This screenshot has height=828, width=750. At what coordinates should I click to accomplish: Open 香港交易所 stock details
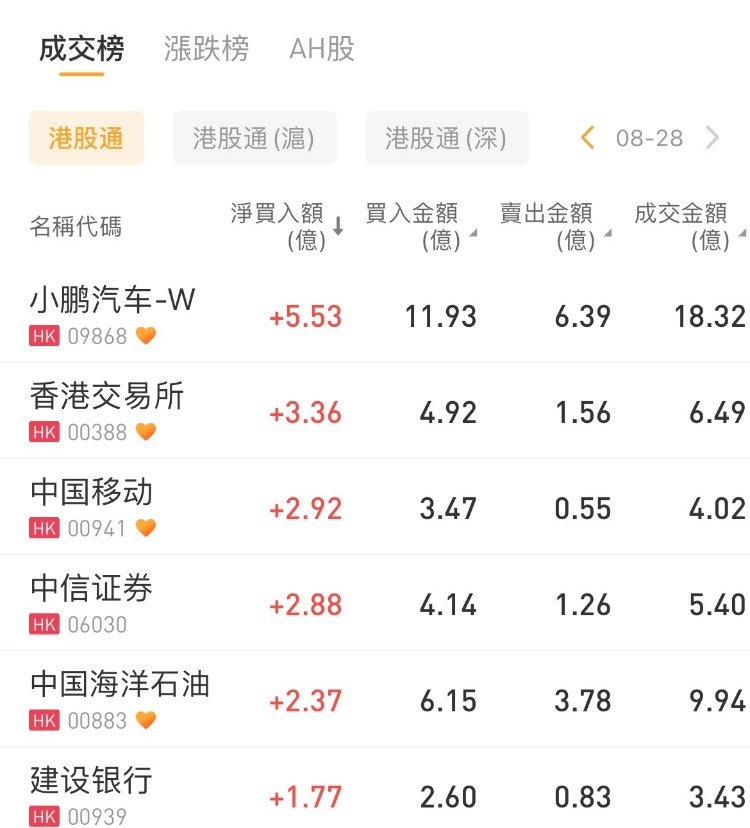click(x=107, y=410)
